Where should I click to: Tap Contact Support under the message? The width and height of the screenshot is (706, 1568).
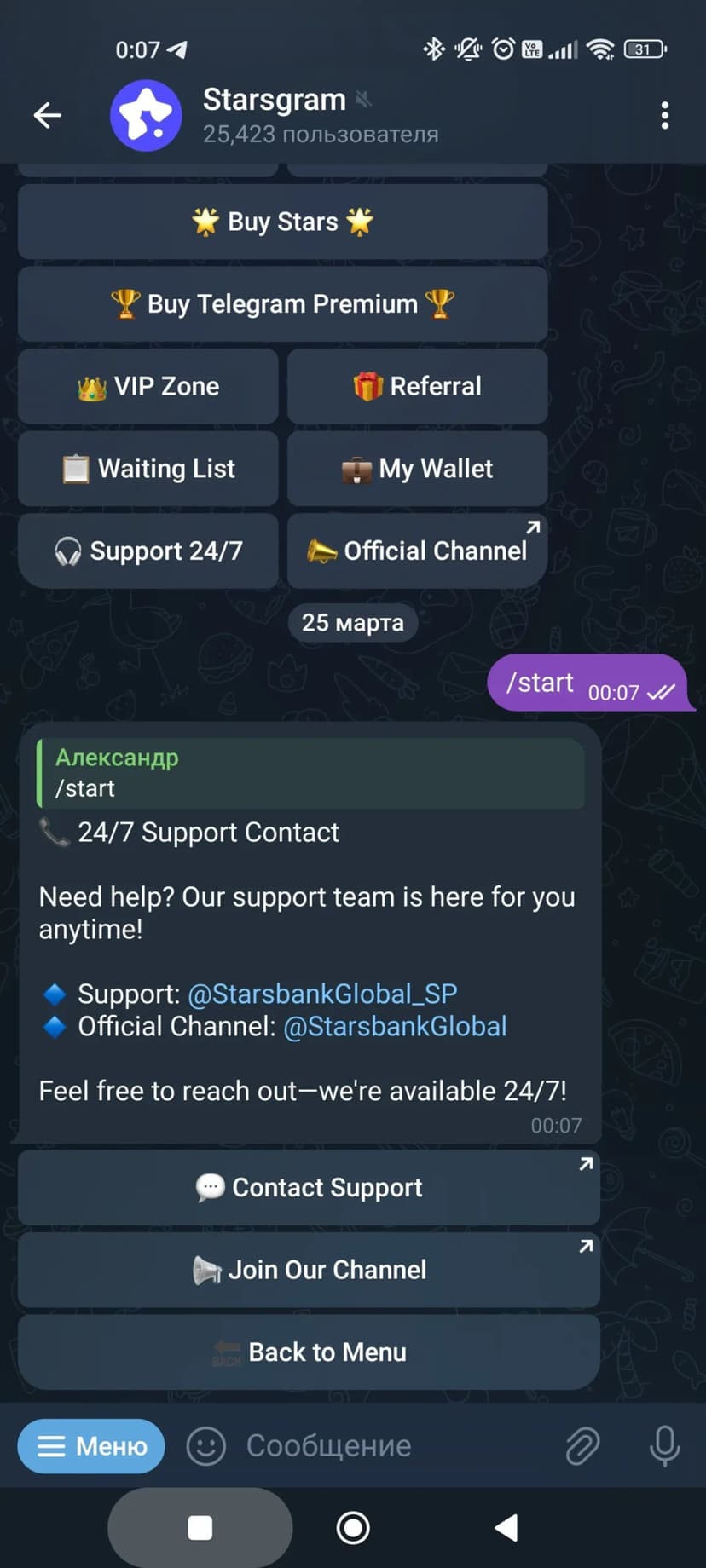click(309, 1187)
